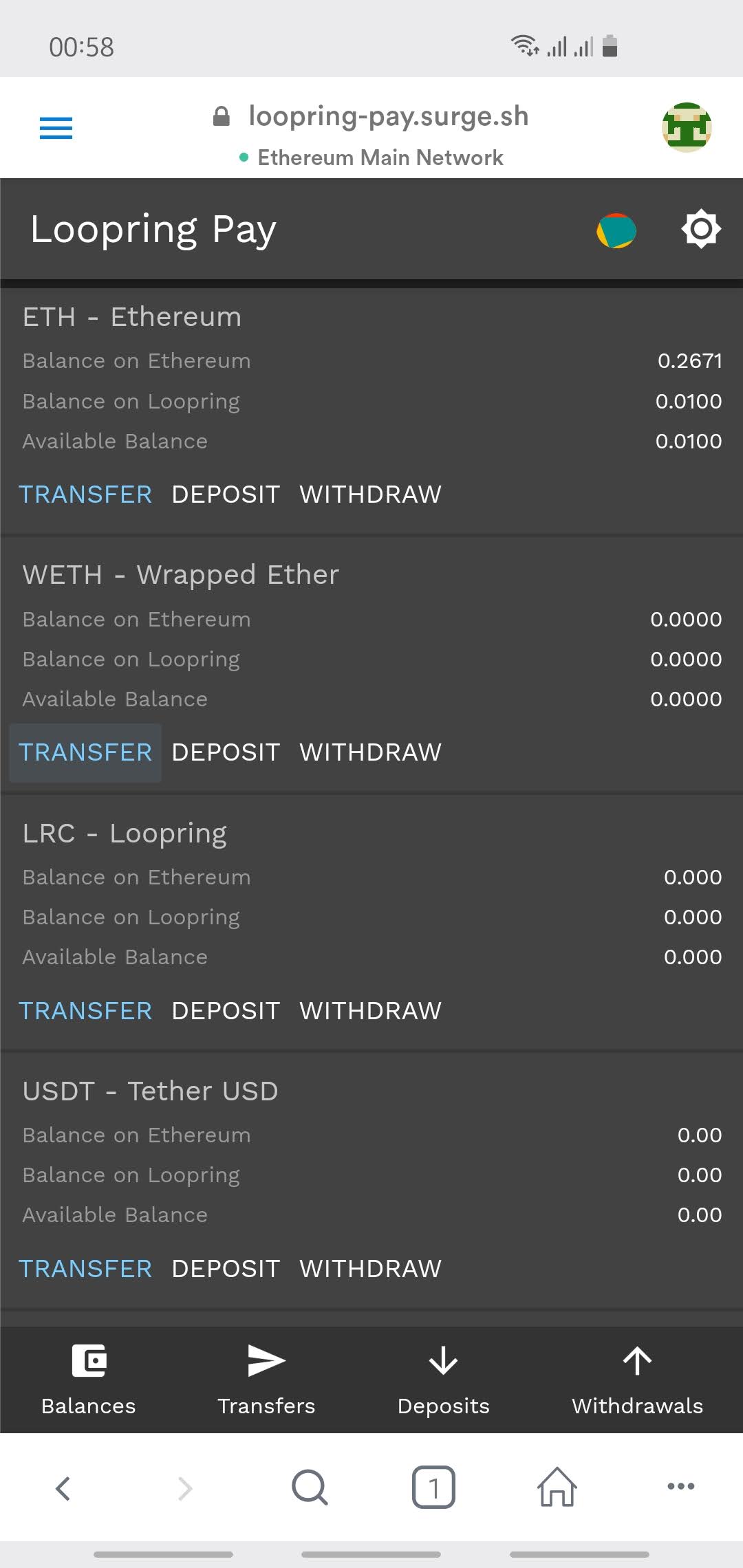
Task: Withdraw WETH Wrapped Ether
Action: click(370, 752)
